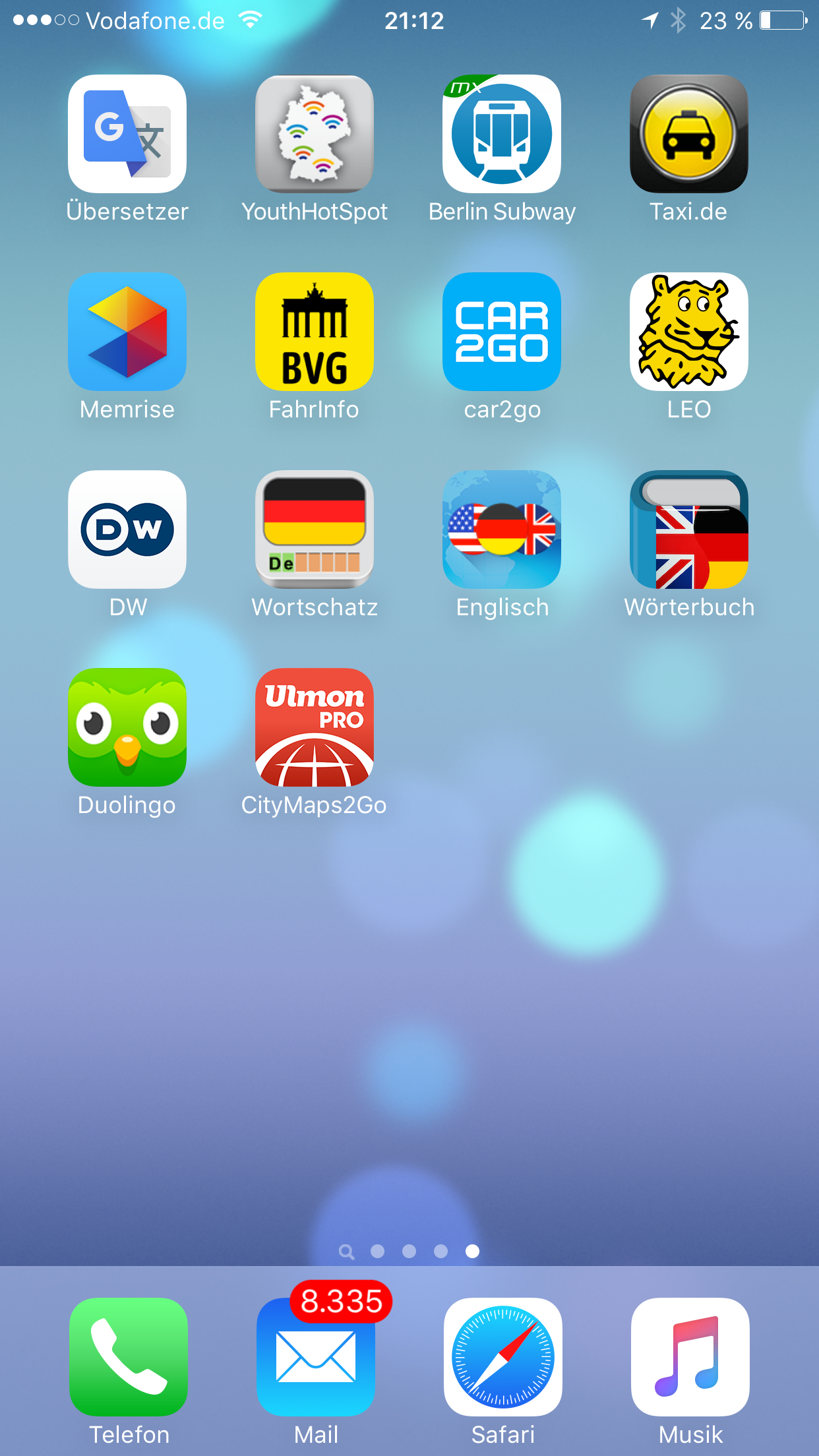Open the Englisch app
The image size is (819, 1456).
coord(502,530)
